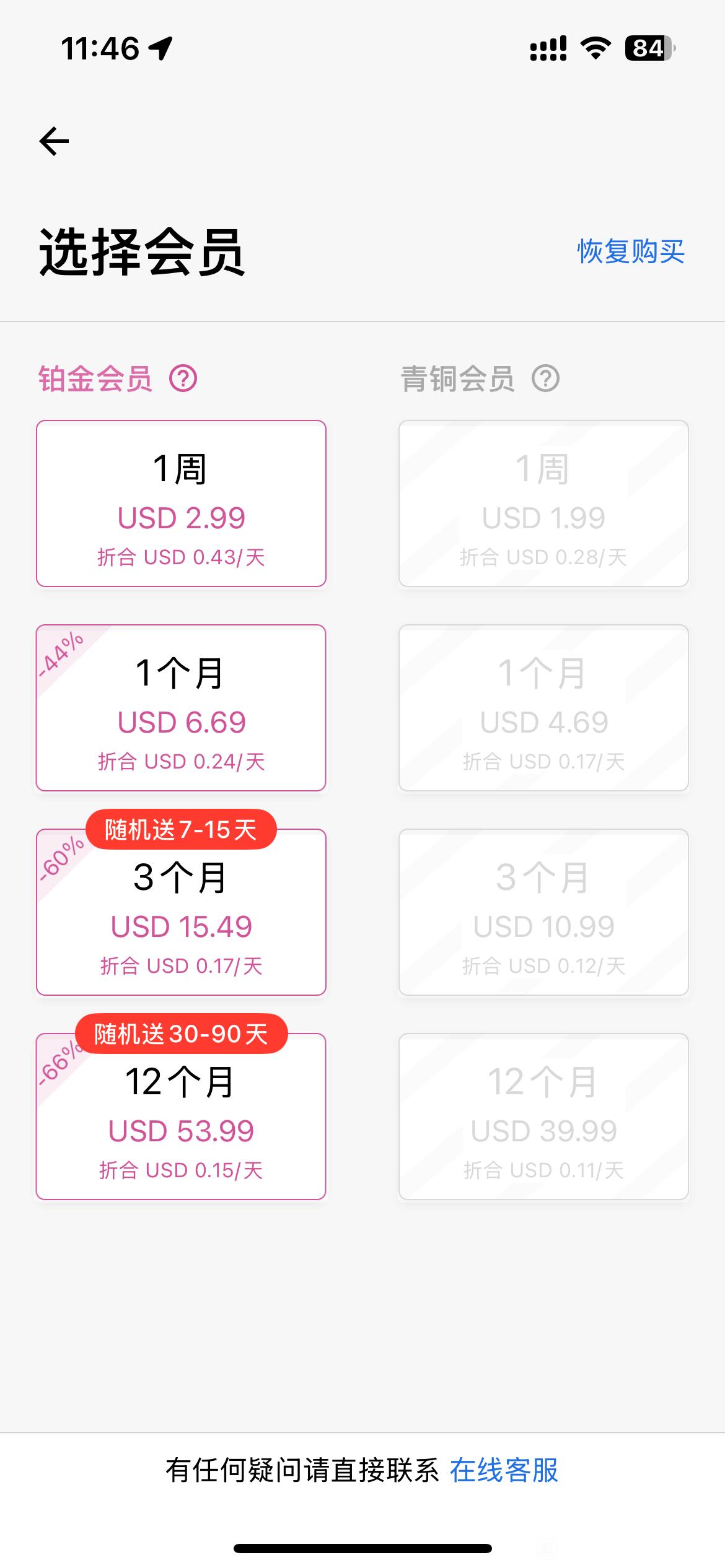Go back using the arrow icon

(55, 141)
